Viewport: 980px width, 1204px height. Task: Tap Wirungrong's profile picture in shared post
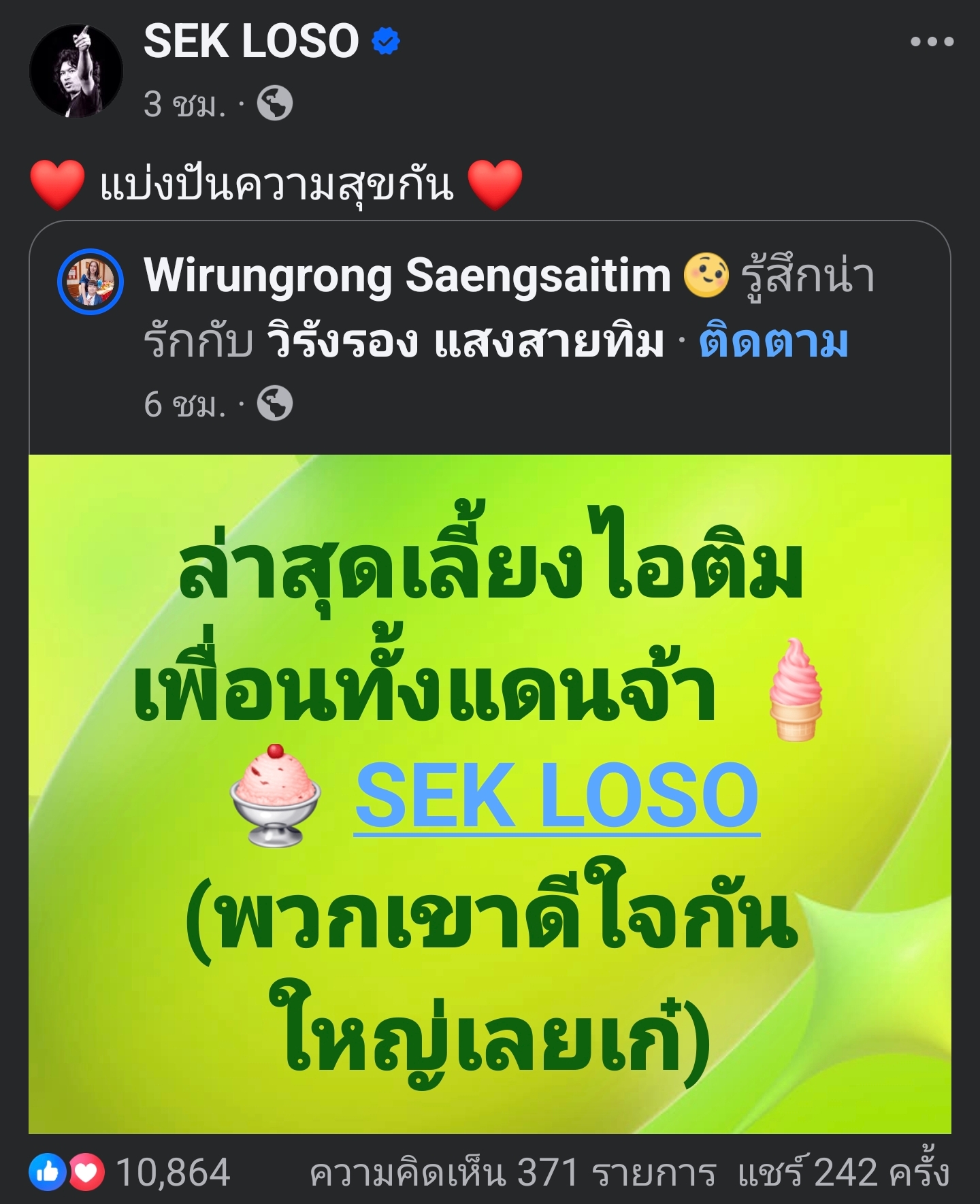(x=90, y=281)
